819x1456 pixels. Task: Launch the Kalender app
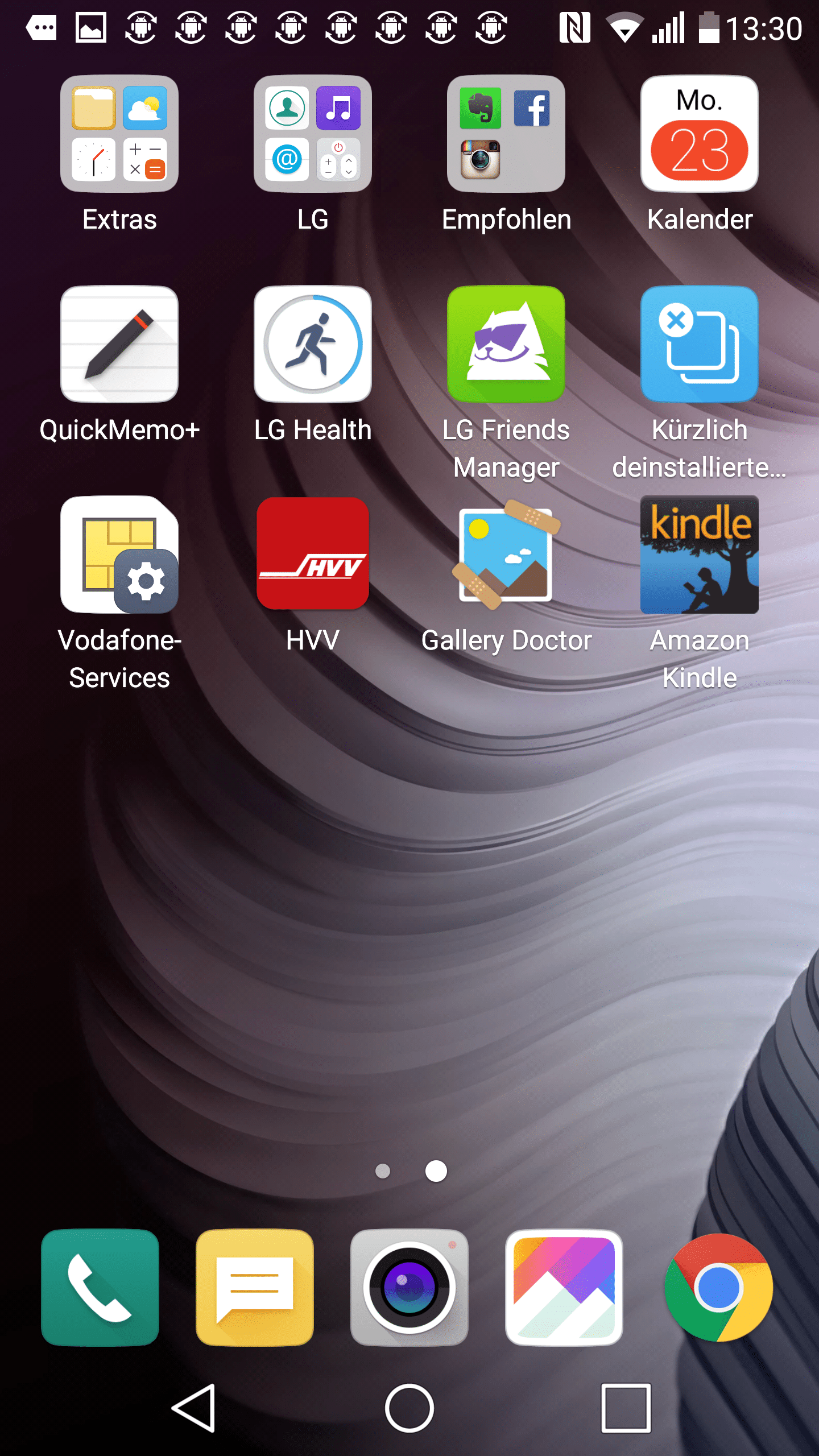[x=699, y=134]
